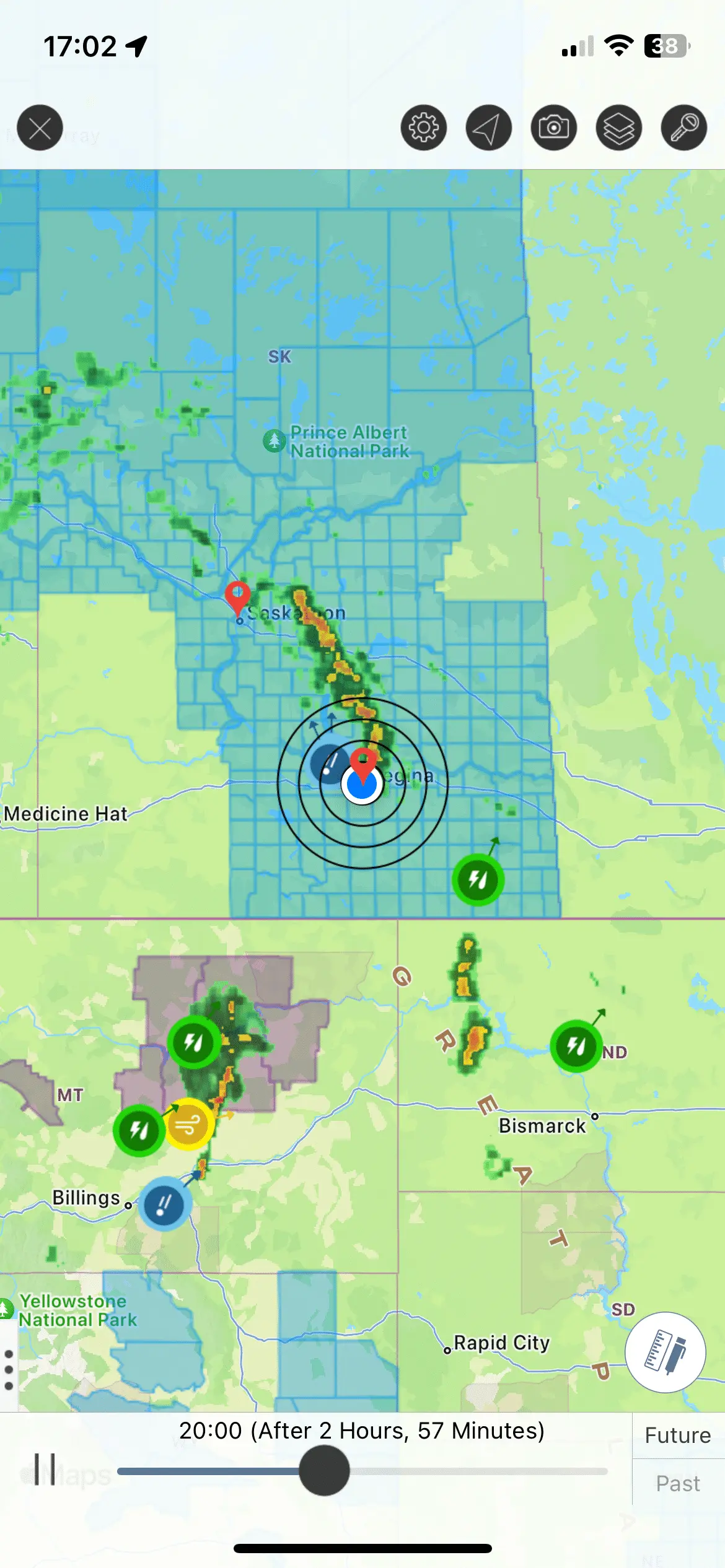
Task: Open the key-shaped icon in the toolbar
Action: (x=684, y=128)
